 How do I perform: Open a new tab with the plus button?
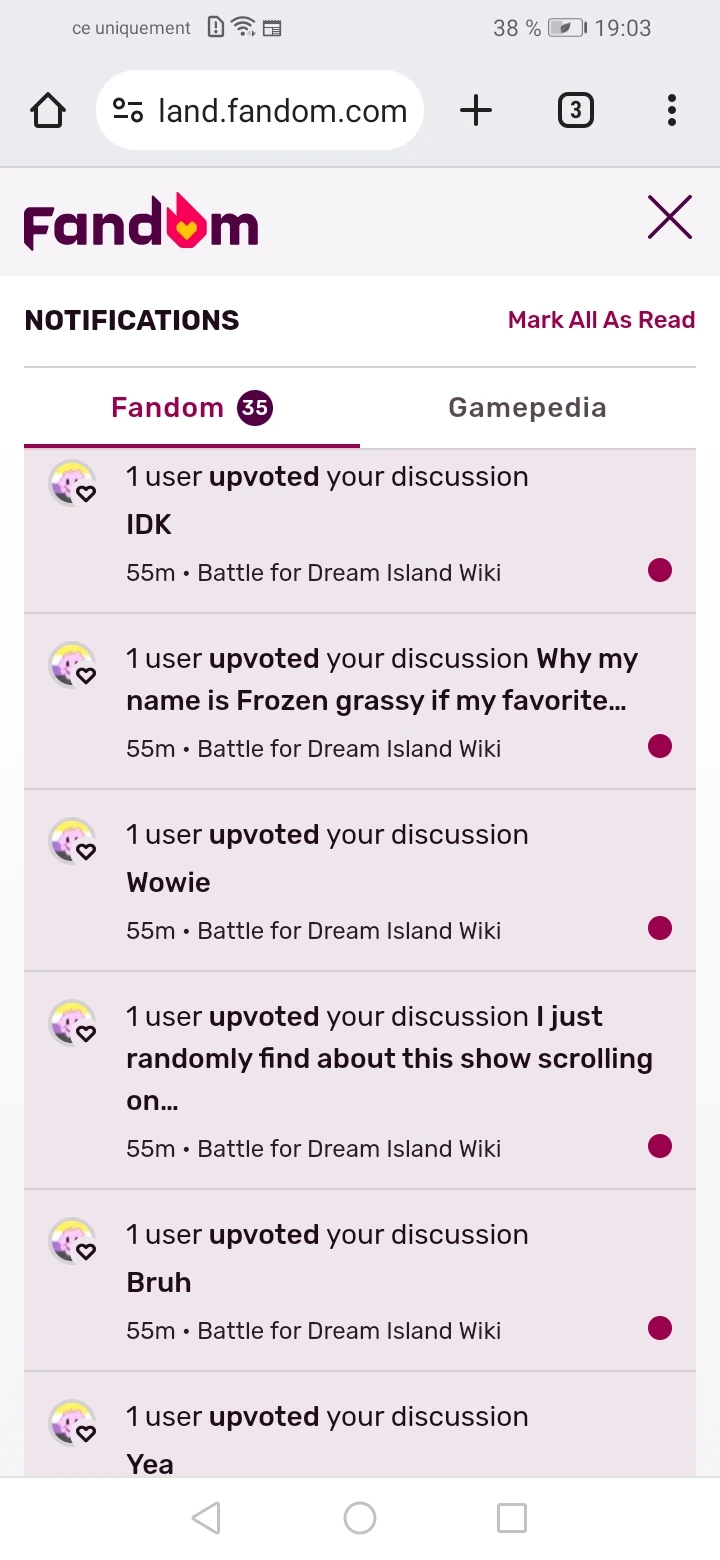pos(477,111)
